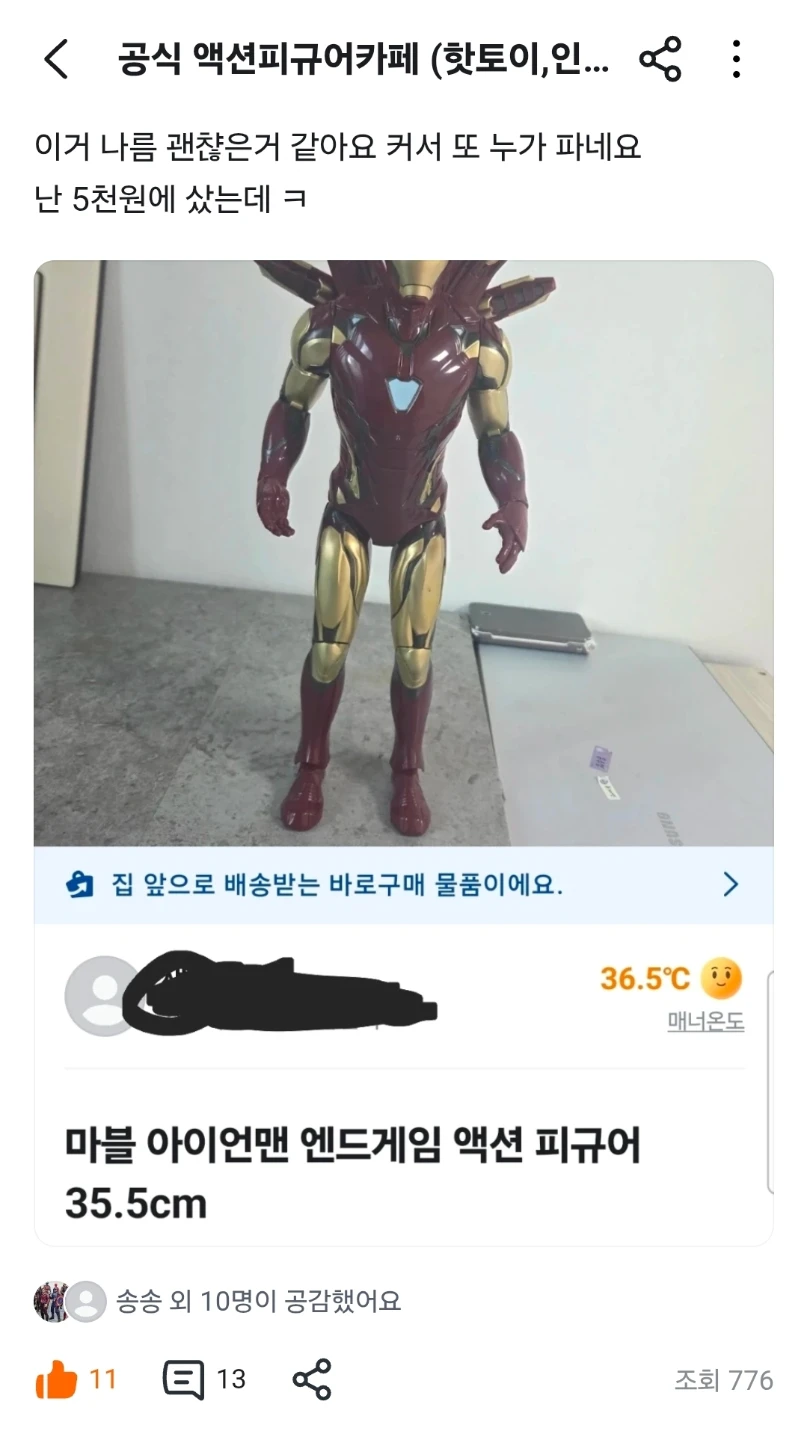Open the three-dot overflow menu
This screenshot has width=807, height=1440.
click(x=736, y=59)
